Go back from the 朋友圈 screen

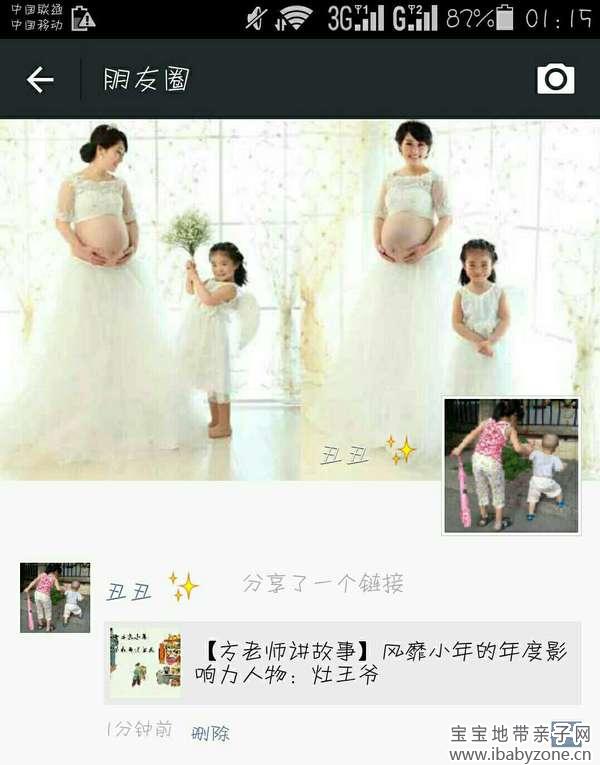40,80
